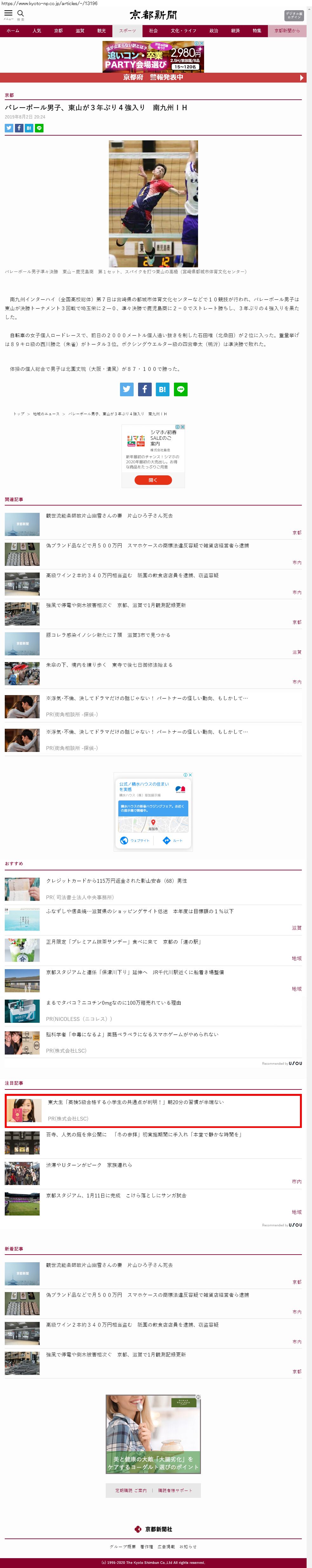The width and height of the screenshot is (312, 1568).
Task: Switch to the 人気 tab
Action: [37, 30]
